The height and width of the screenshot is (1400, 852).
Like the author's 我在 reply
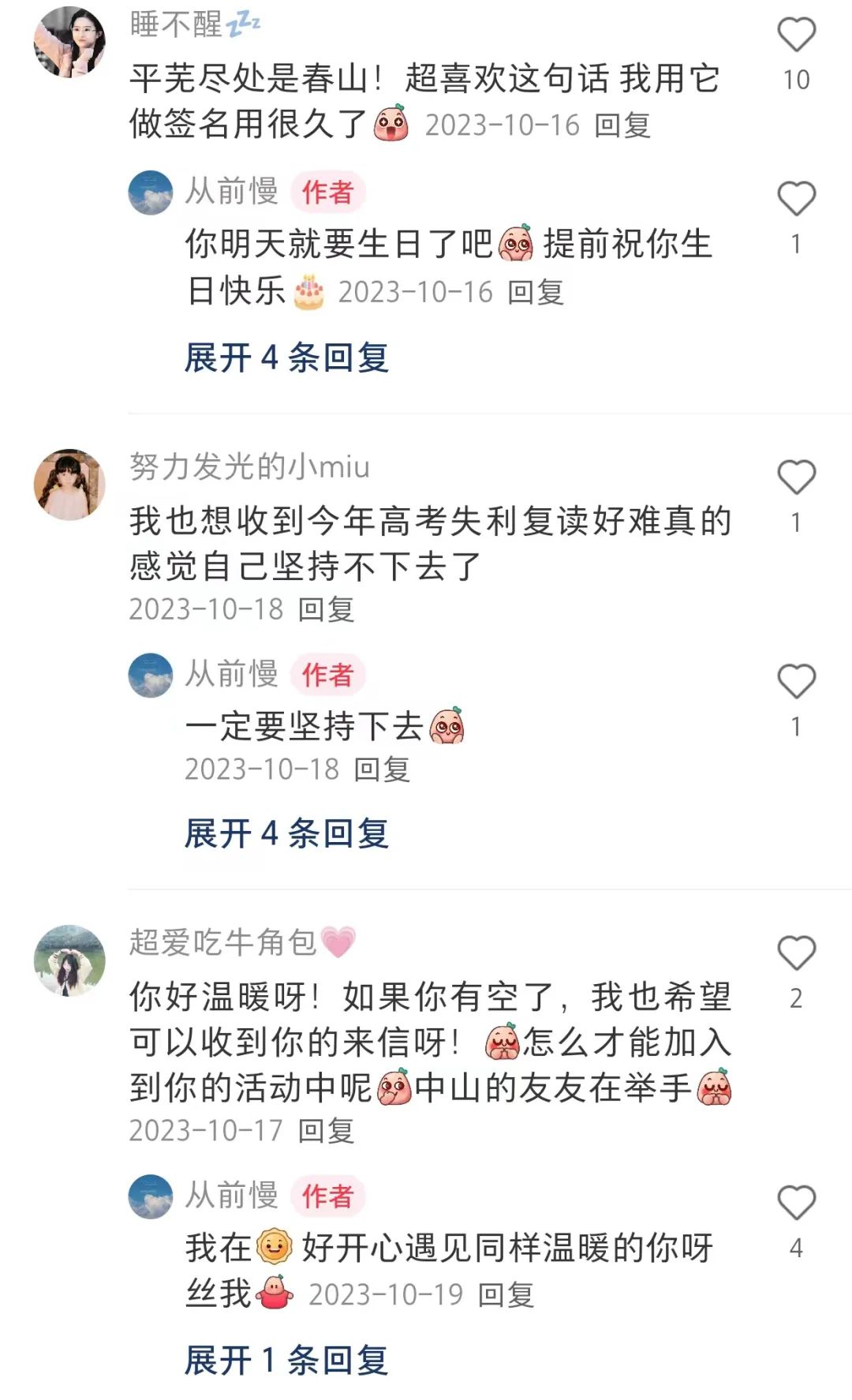click(x=796, y=1203)
